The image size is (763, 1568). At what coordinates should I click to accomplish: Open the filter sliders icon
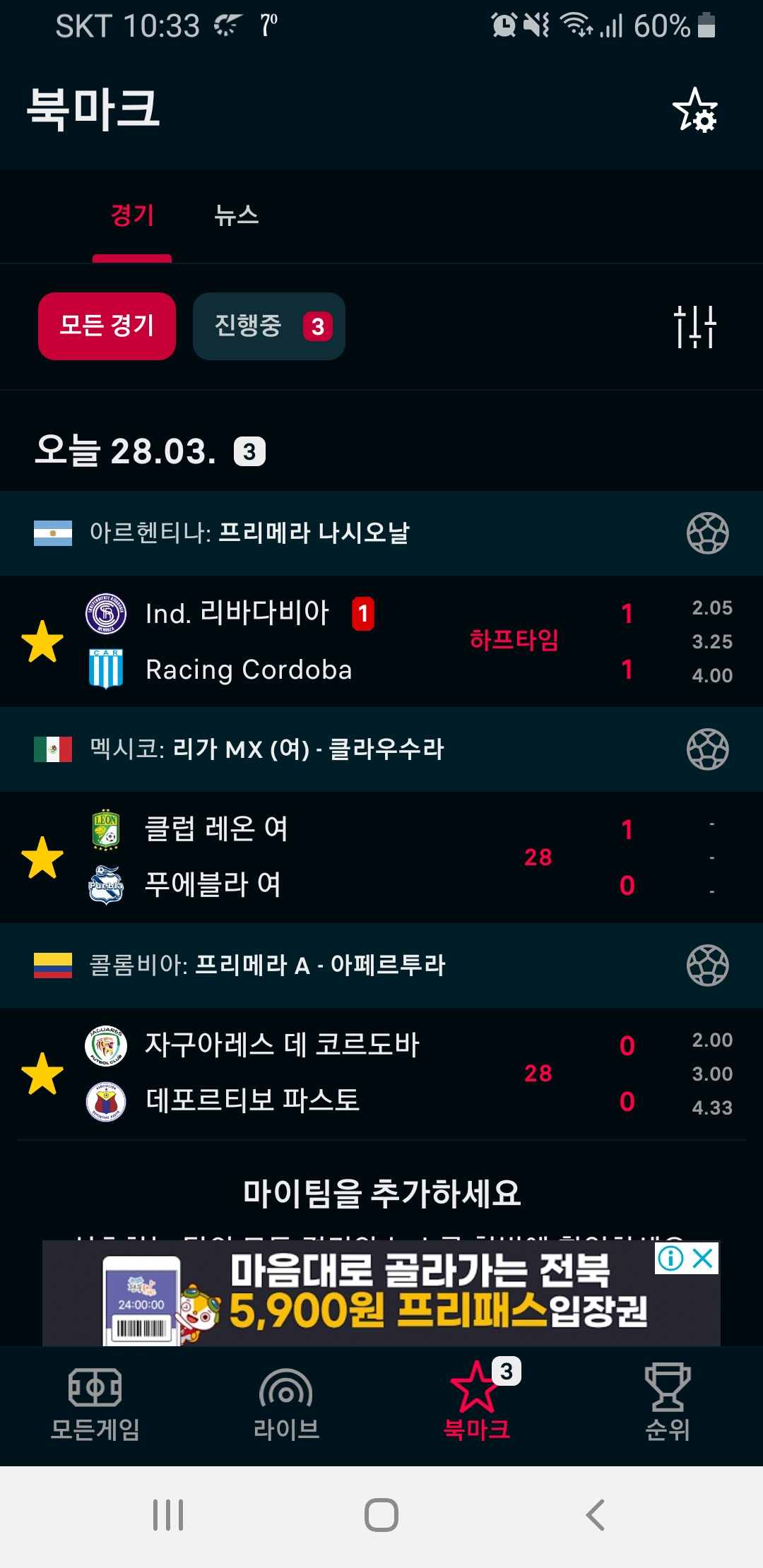[694, 326]
